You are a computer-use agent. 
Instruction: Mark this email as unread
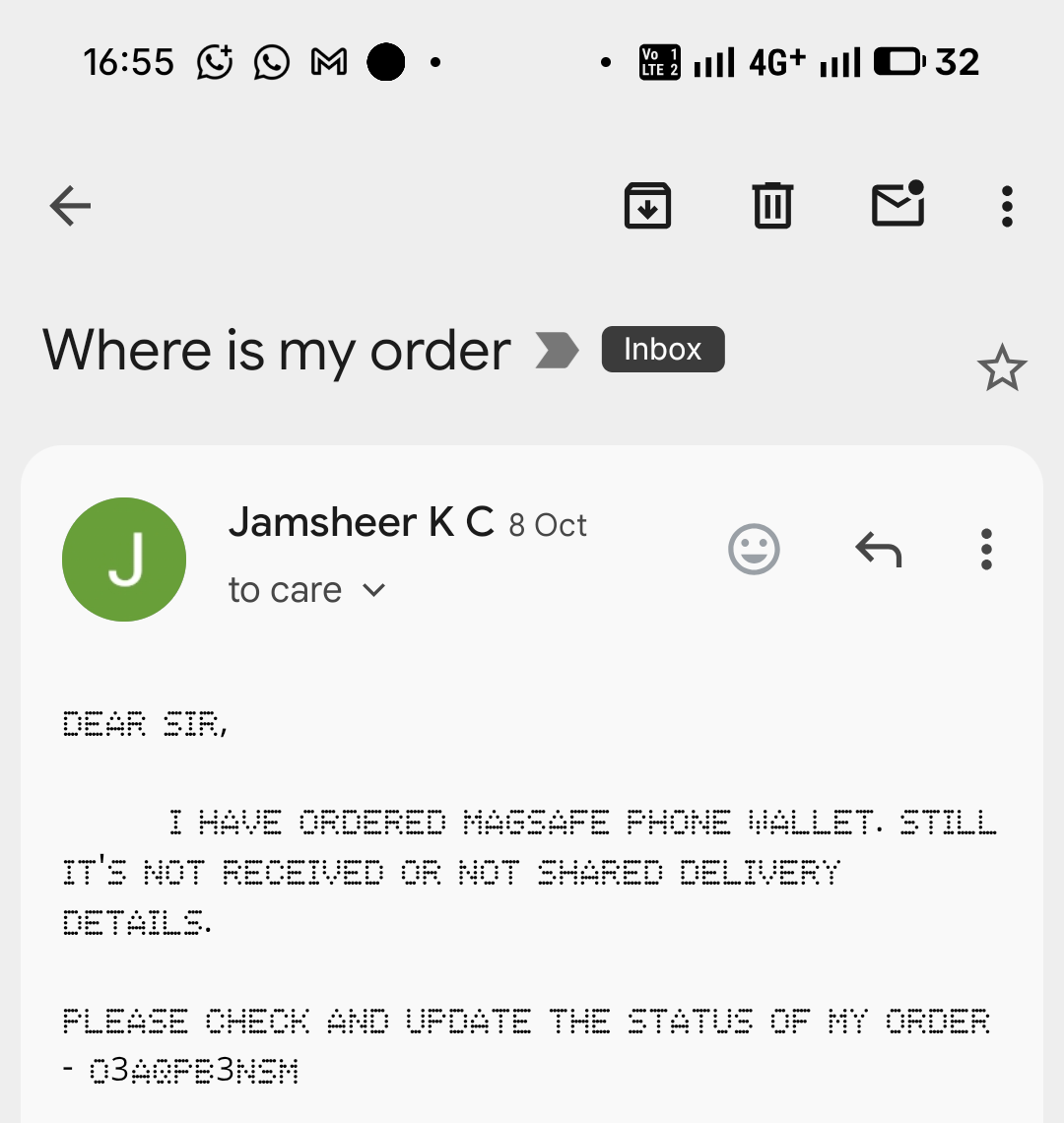(x=898, y=205)
